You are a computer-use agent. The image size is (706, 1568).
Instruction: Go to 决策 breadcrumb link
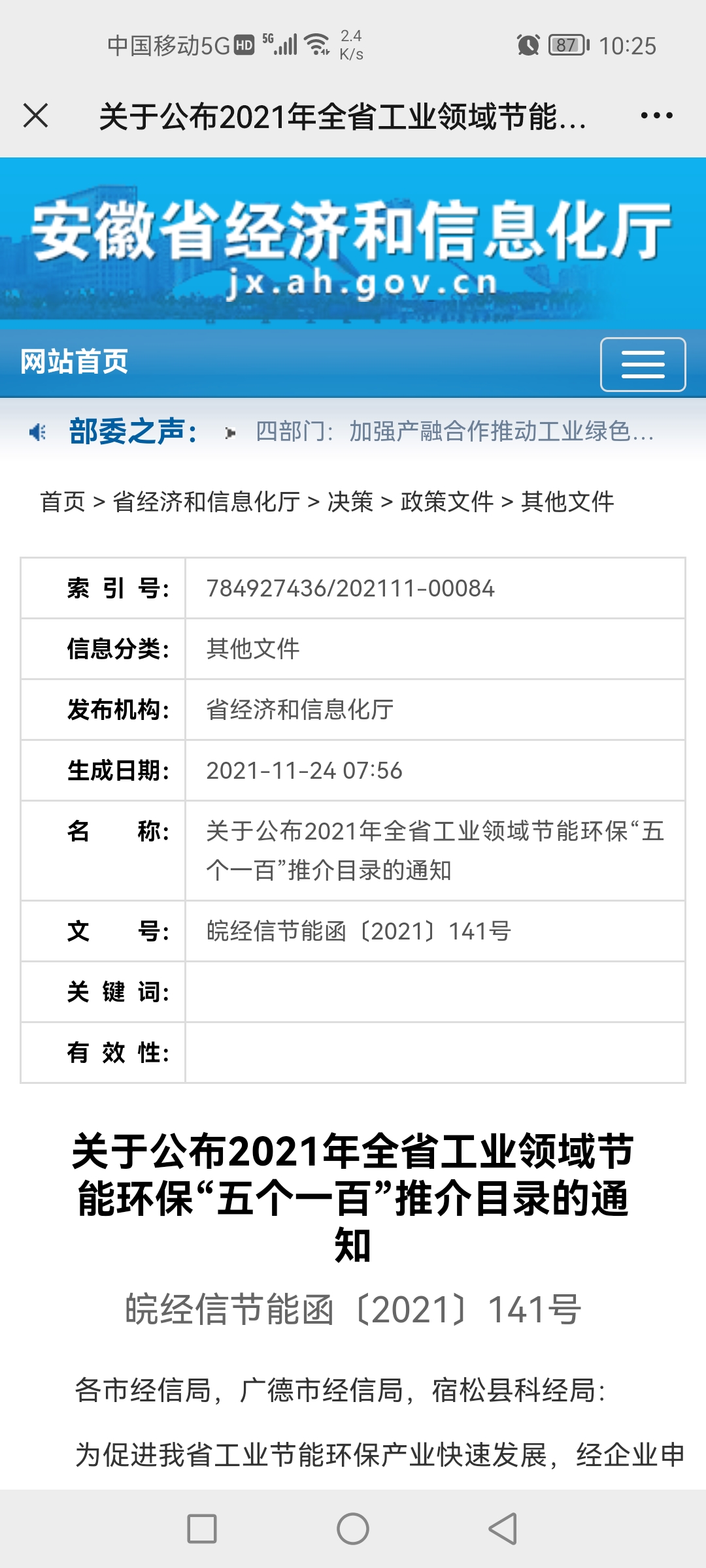pos(350,502)
